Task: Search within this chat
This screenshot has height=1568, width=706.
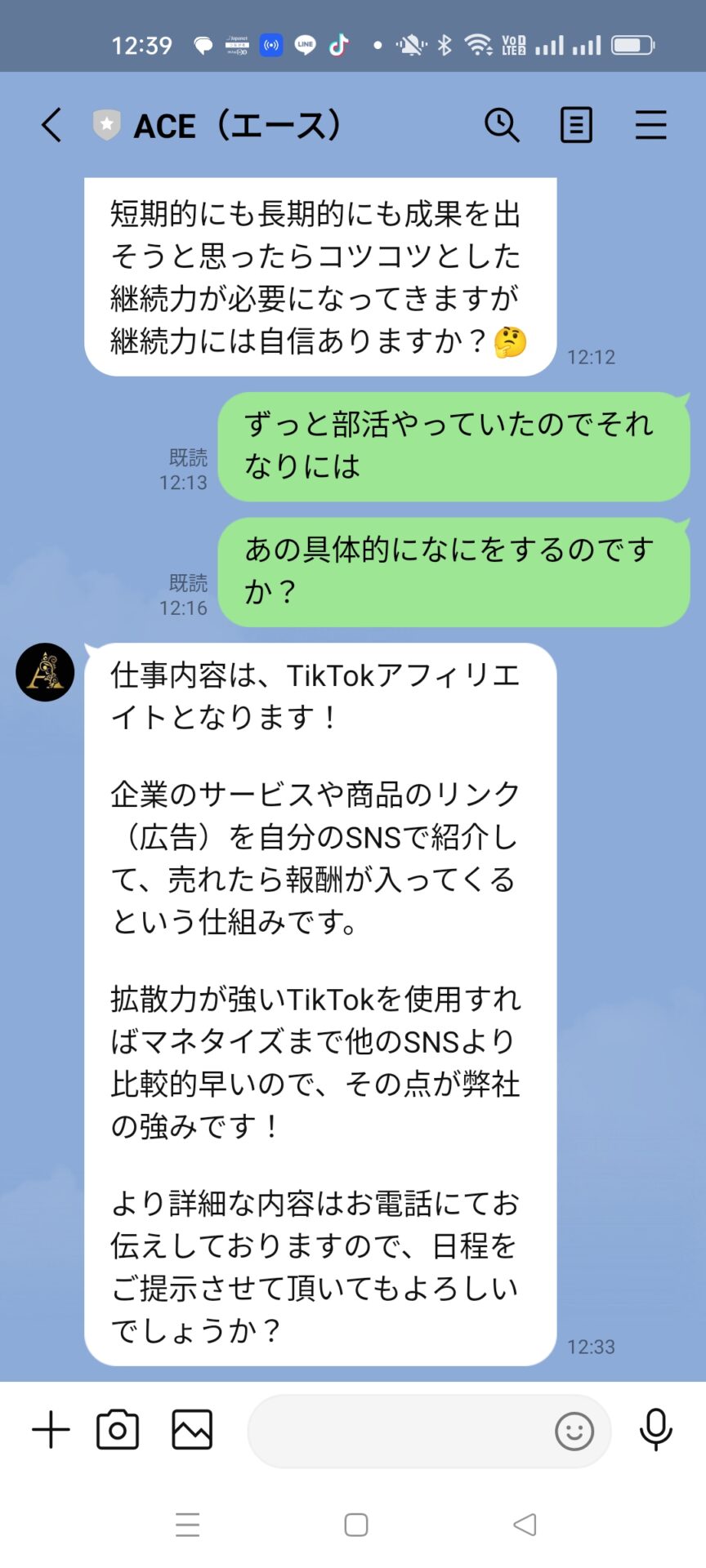Action: 502,125
